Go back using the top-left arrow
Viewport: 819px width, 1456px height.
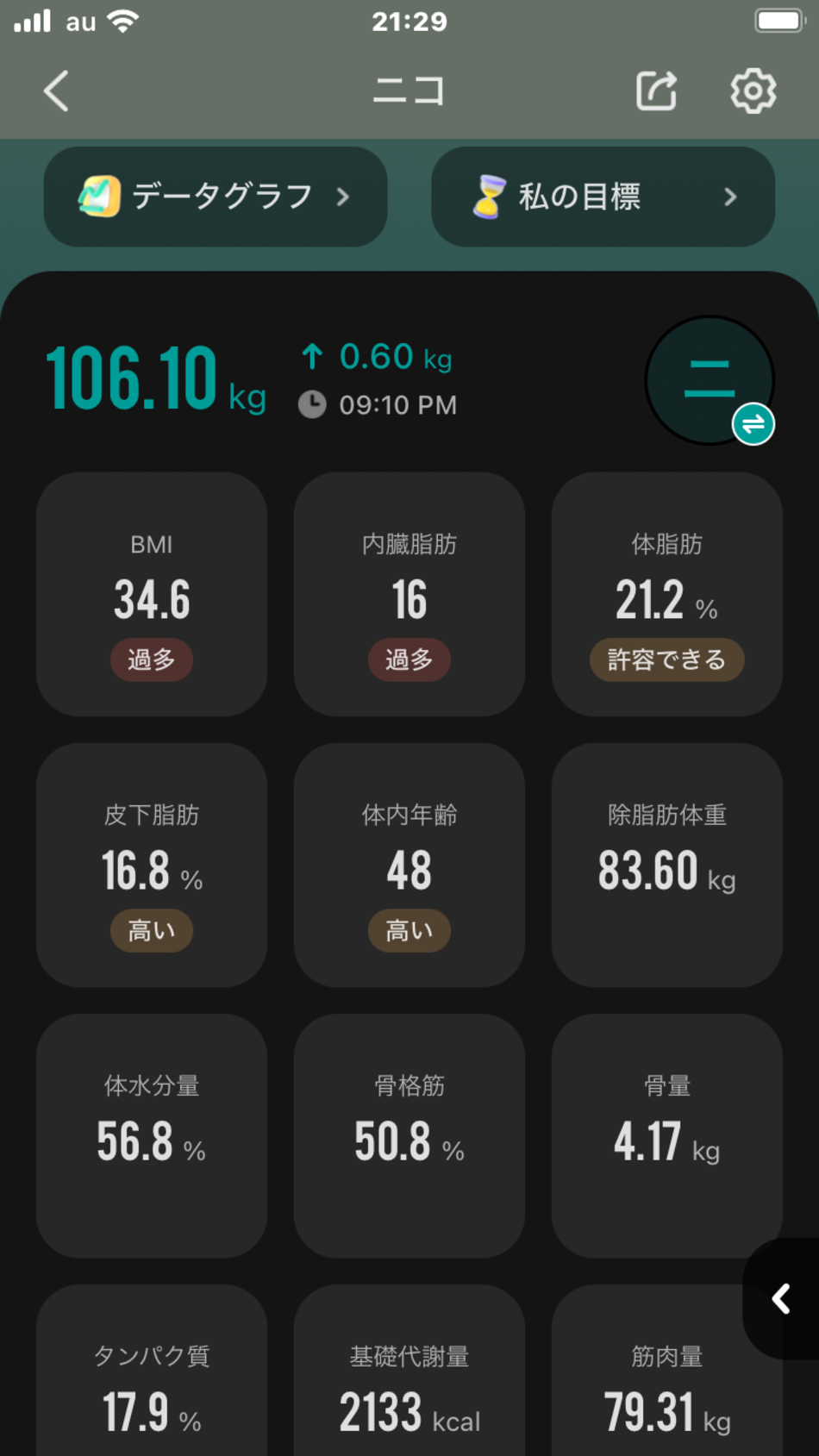(57, 91)
